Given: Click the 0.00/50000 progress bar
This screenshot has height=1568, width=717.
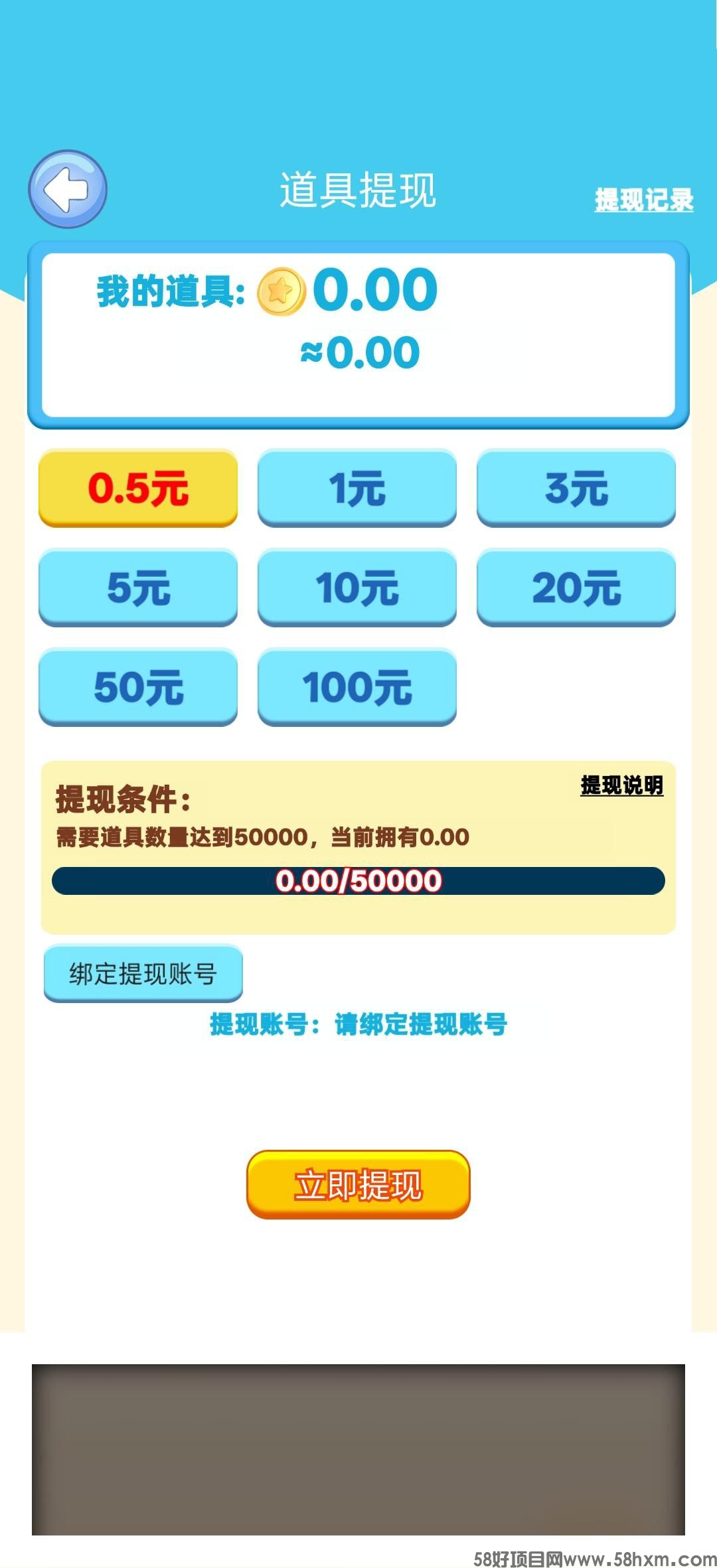Looking at the screenshot, I should (x=358, y=880).
